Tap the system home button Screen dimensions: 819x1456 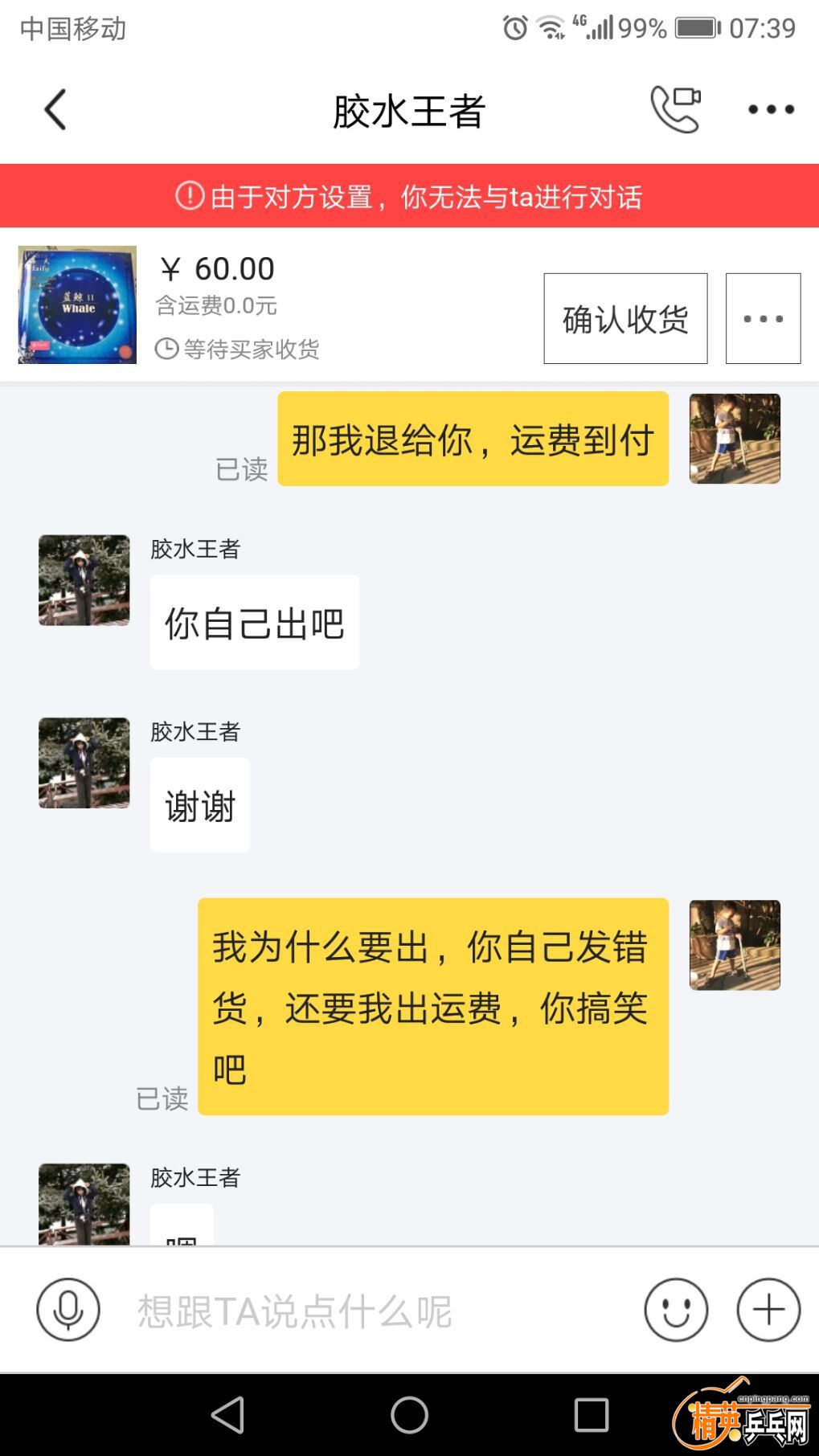click(409, 1414)
